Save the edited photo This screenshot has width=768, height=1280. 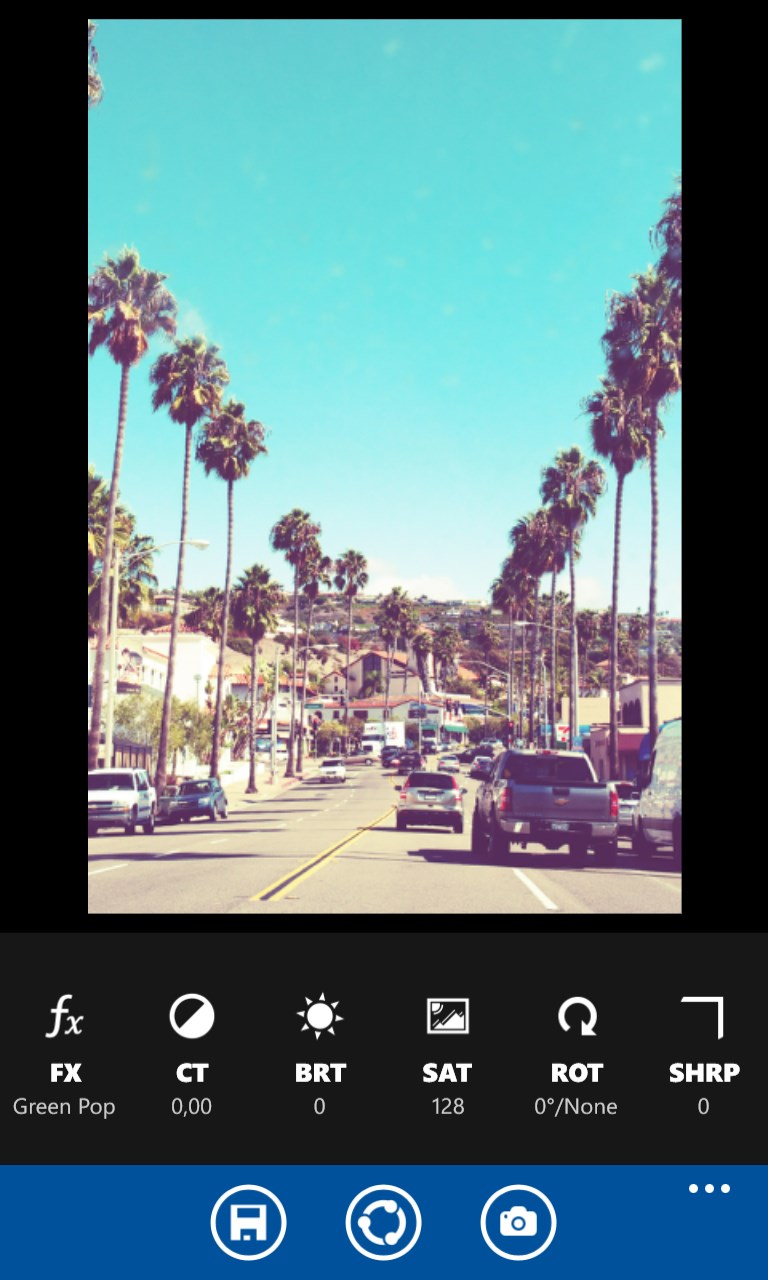(x=248, y=1222)
